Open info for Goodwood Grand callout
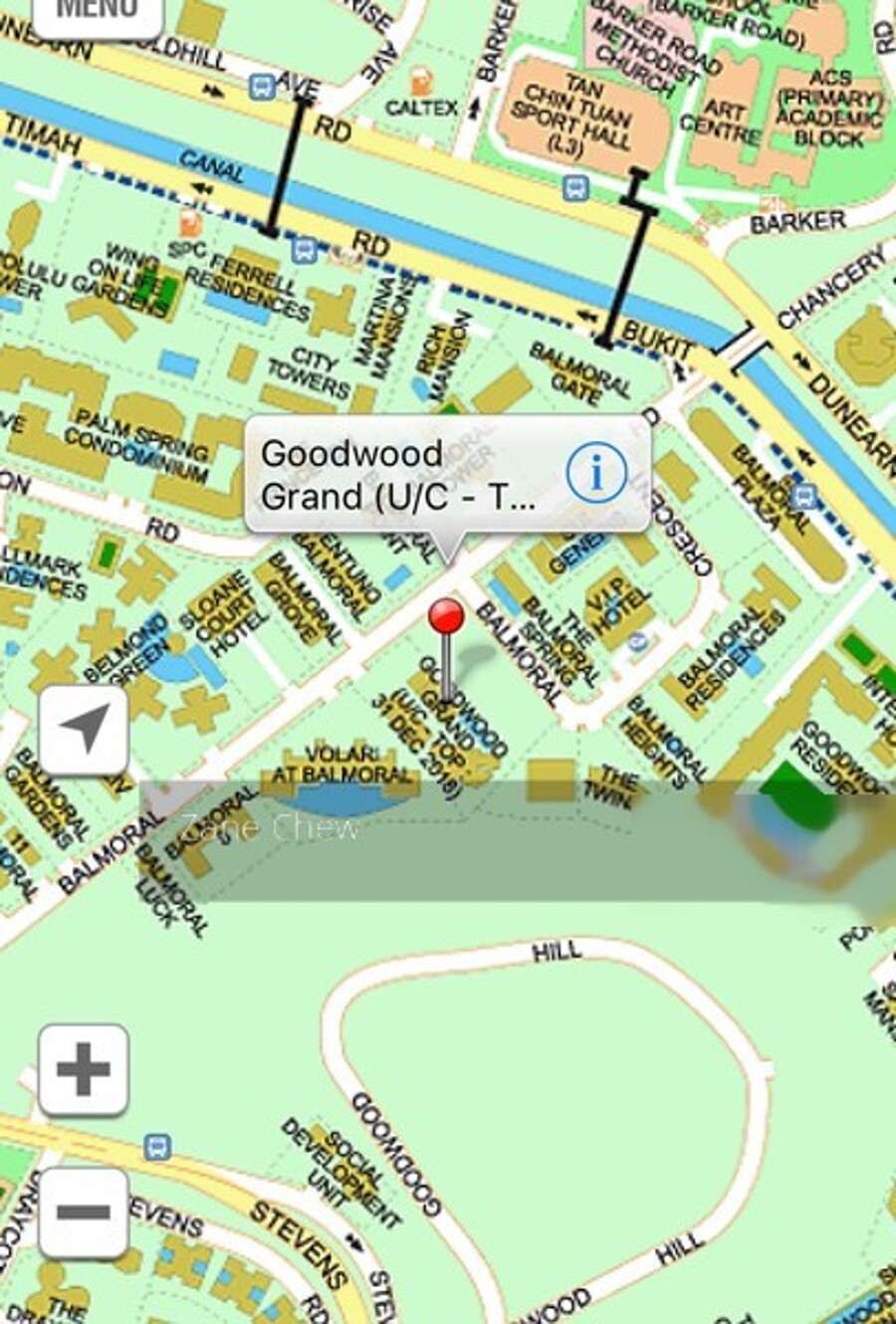This screenshot has height=1324, width=896. [596, 473]
